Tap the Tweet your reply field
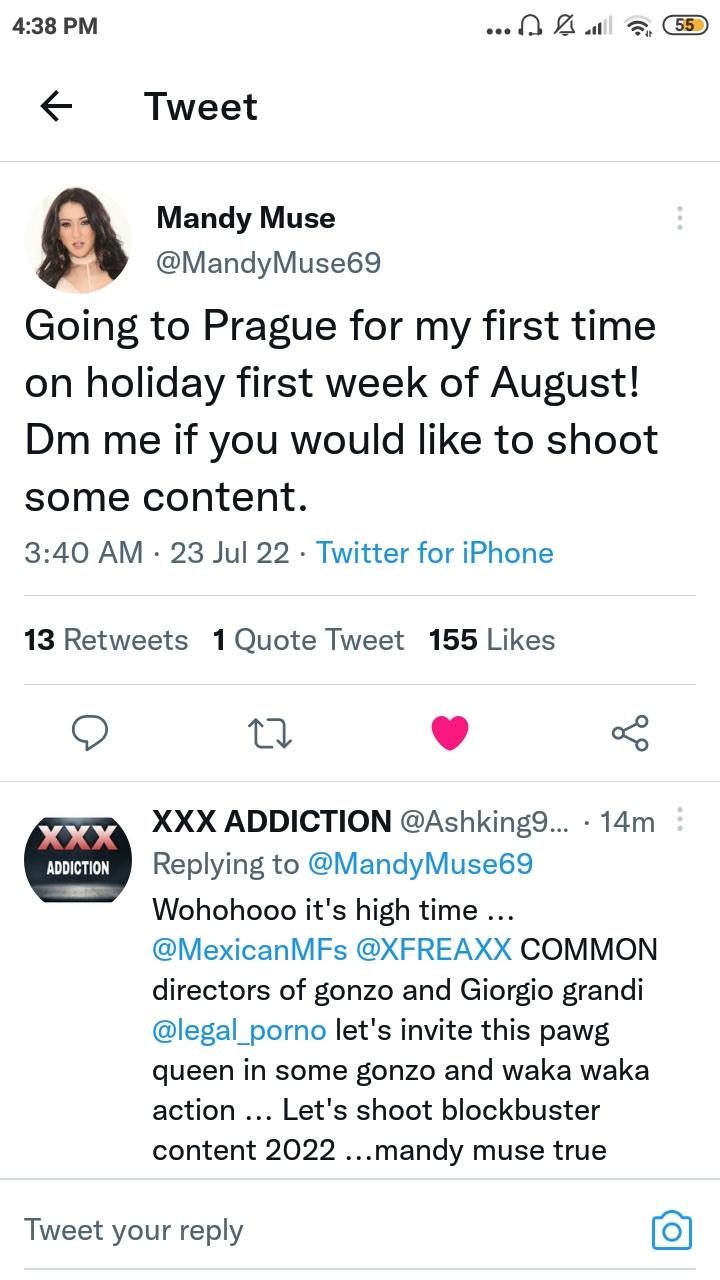 [300, 1230]
